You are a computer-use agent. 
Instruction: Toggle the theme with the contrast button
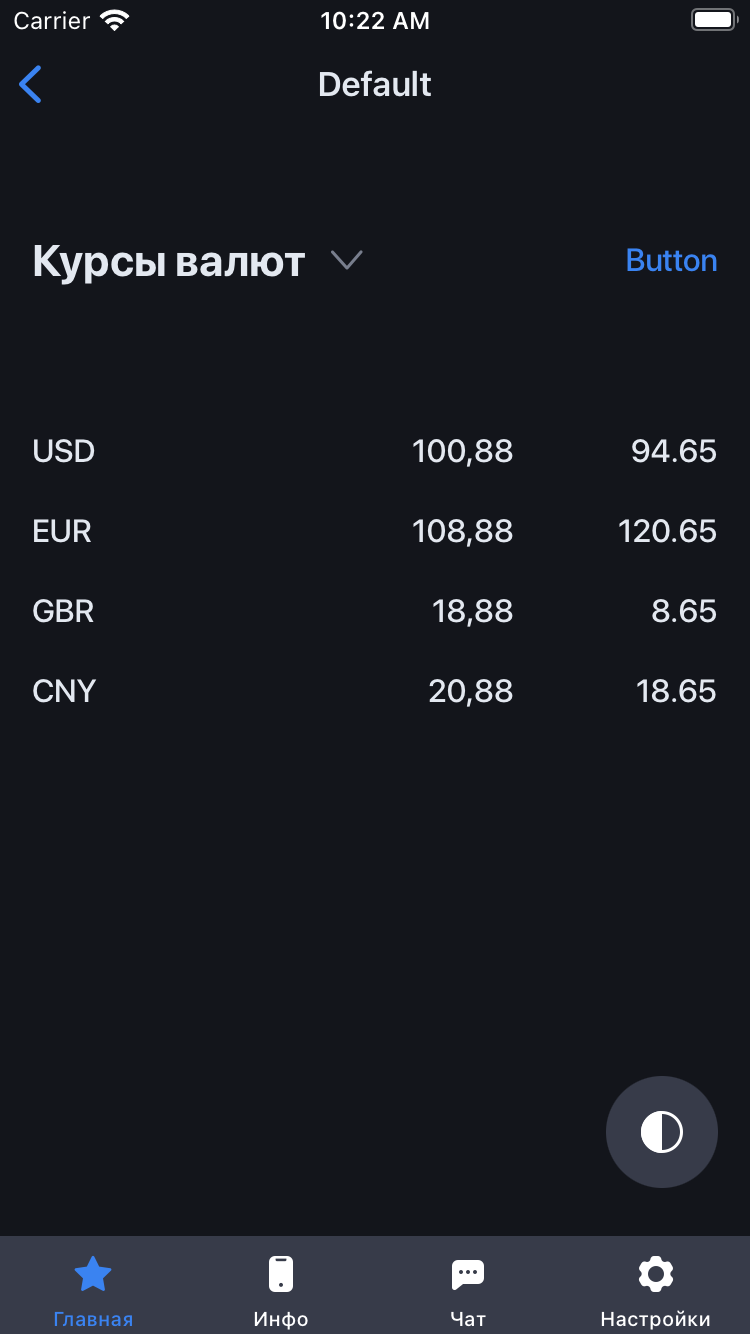[x=661, y=1132]
